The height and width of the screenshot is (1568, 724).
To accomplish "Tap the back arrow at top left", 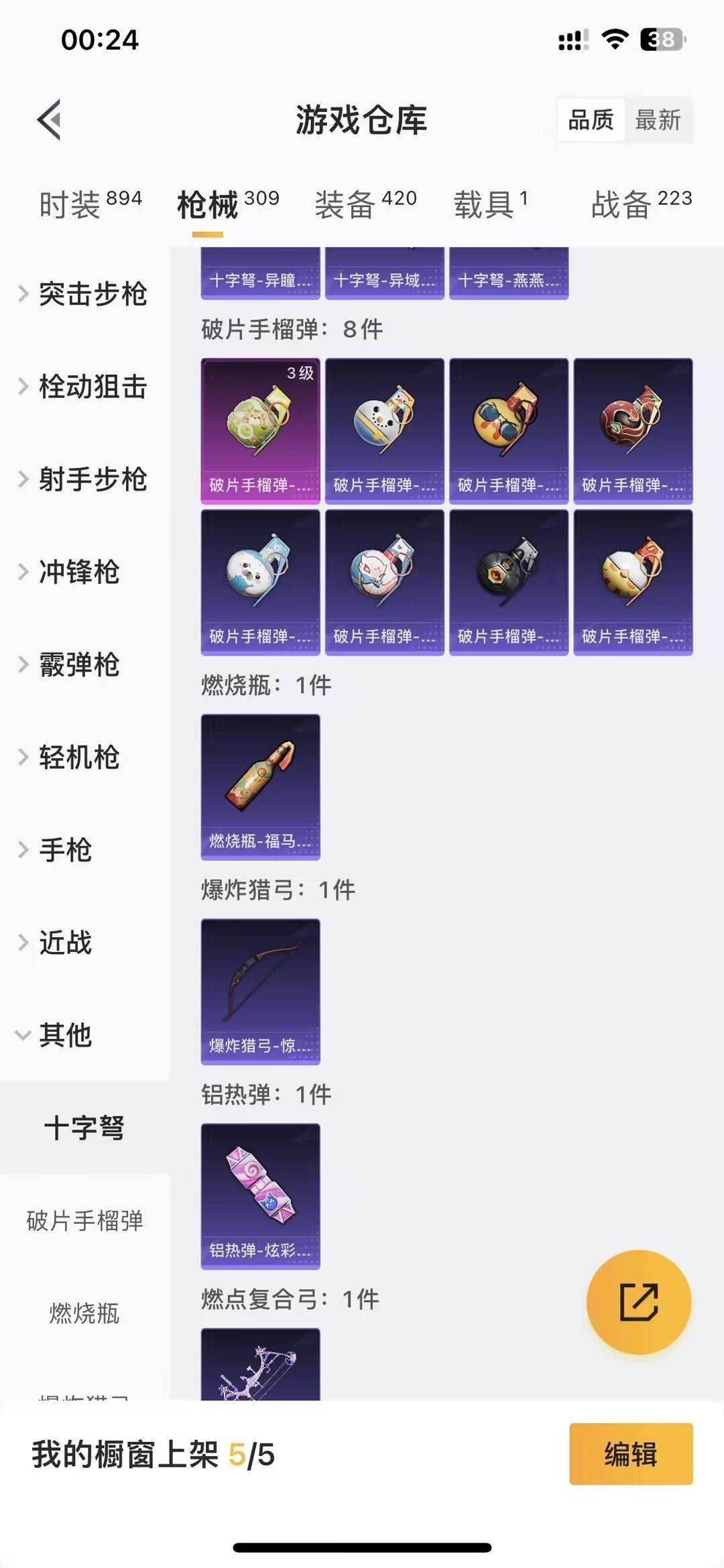I will pos(47,119).
